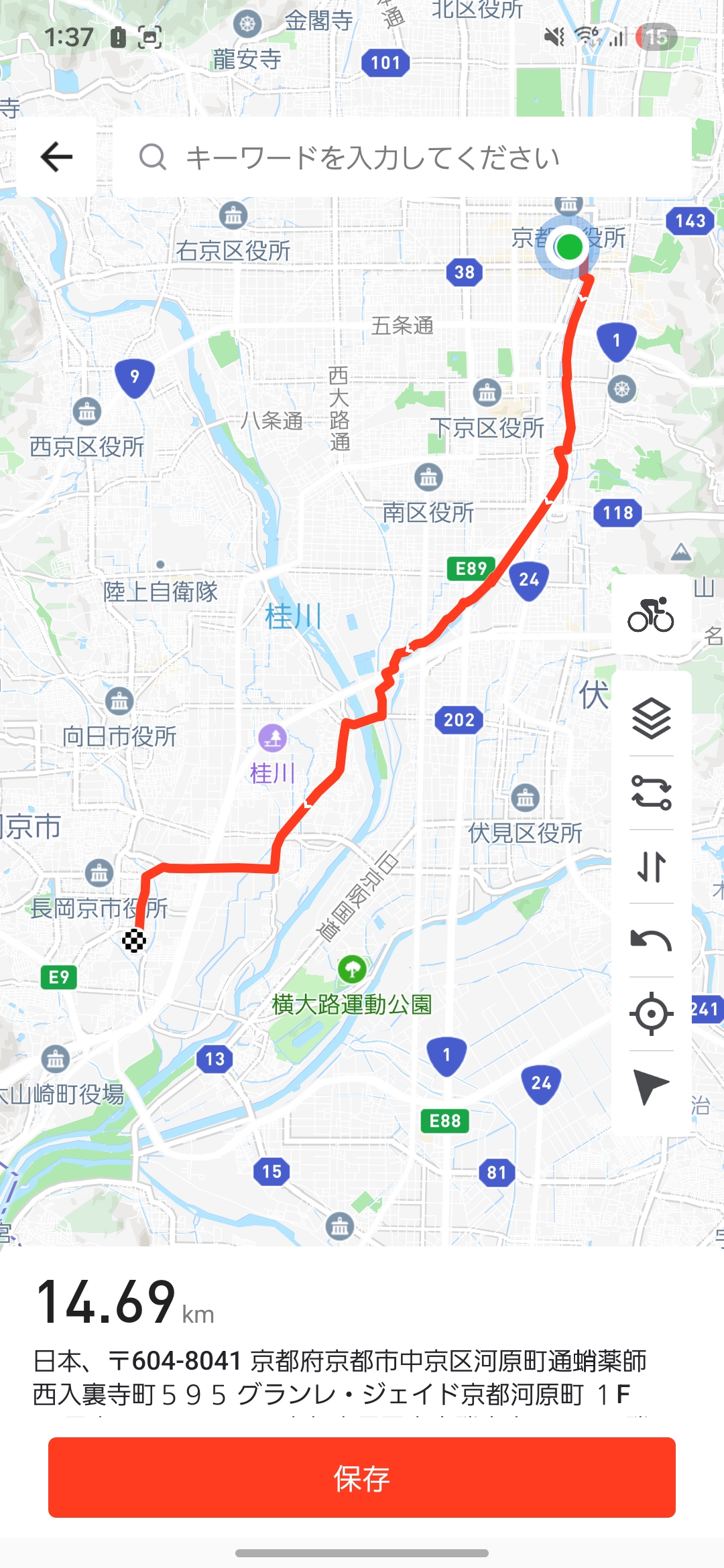The width and height of the screenshot is (724, 1568).
Task: Select the green start point marker
Action: 569,247
